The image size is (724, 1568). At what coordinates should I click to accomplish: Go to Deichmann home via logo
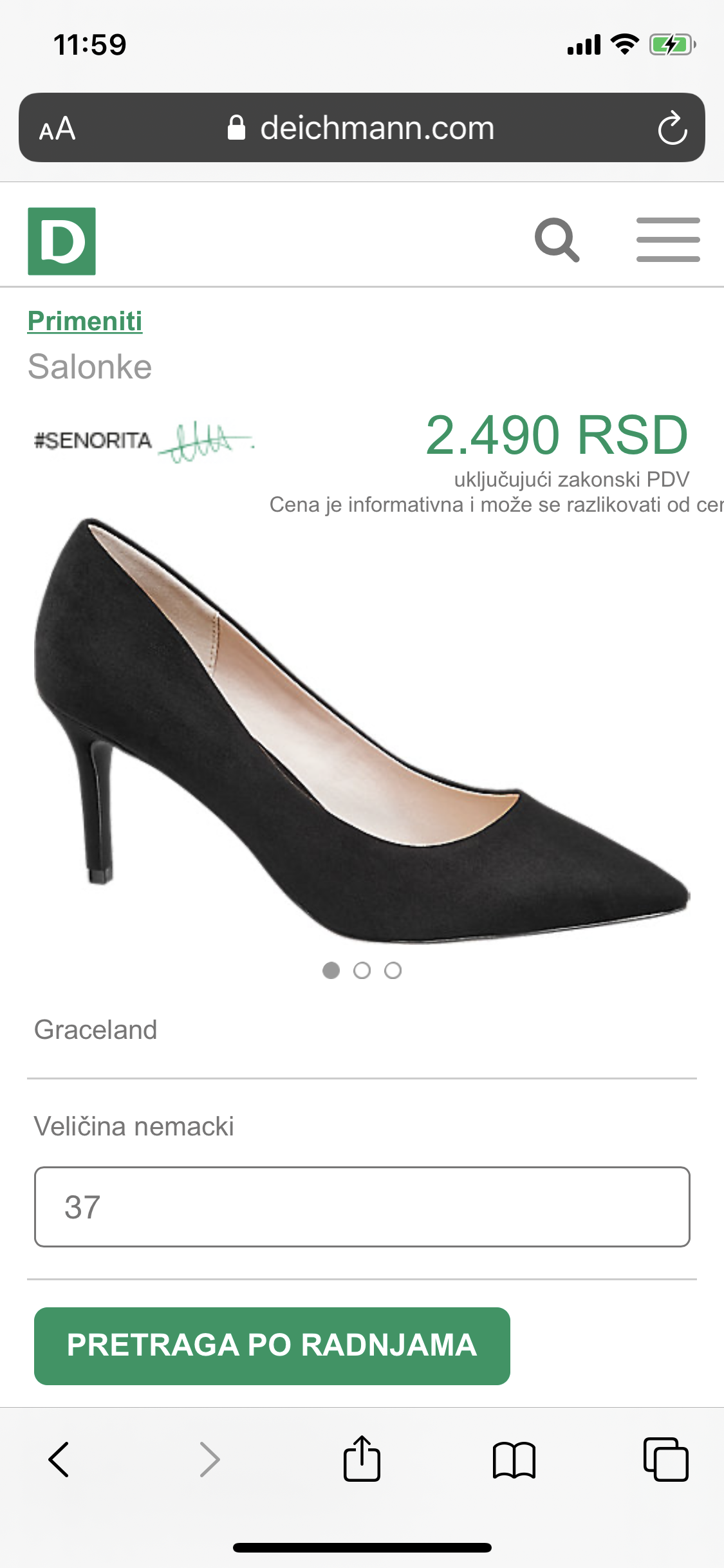[62, 241]
